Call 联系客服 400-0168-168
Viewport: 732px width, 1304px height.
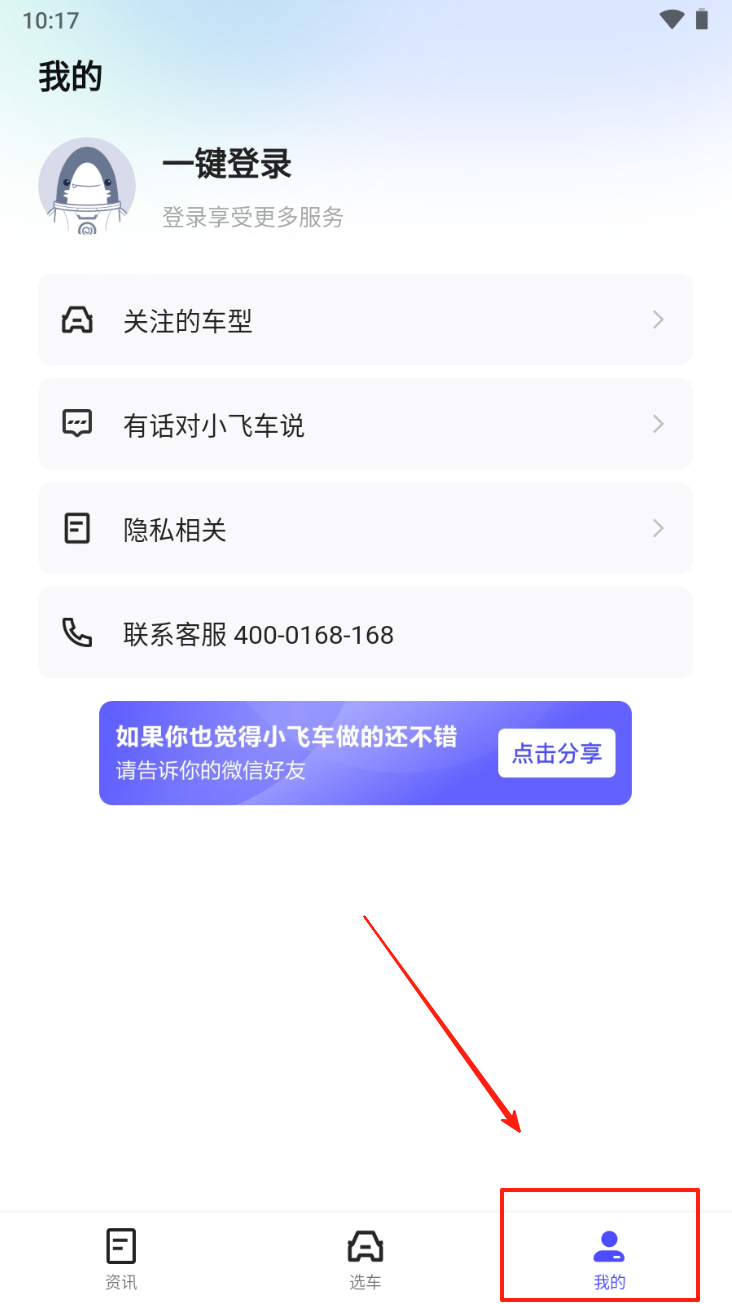point(365,633)
